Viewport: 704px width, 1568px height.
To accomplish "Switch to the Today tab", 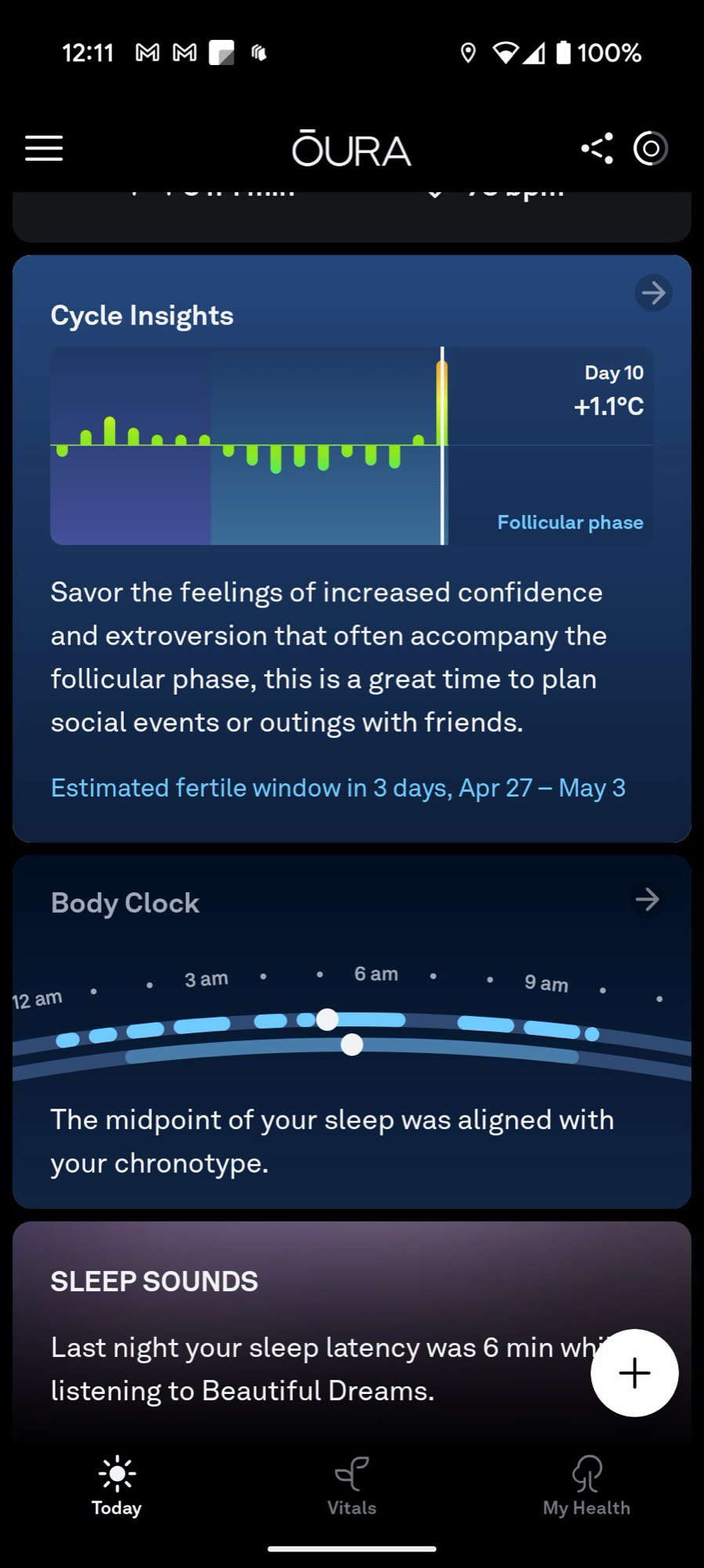I will coord(117,1486).
